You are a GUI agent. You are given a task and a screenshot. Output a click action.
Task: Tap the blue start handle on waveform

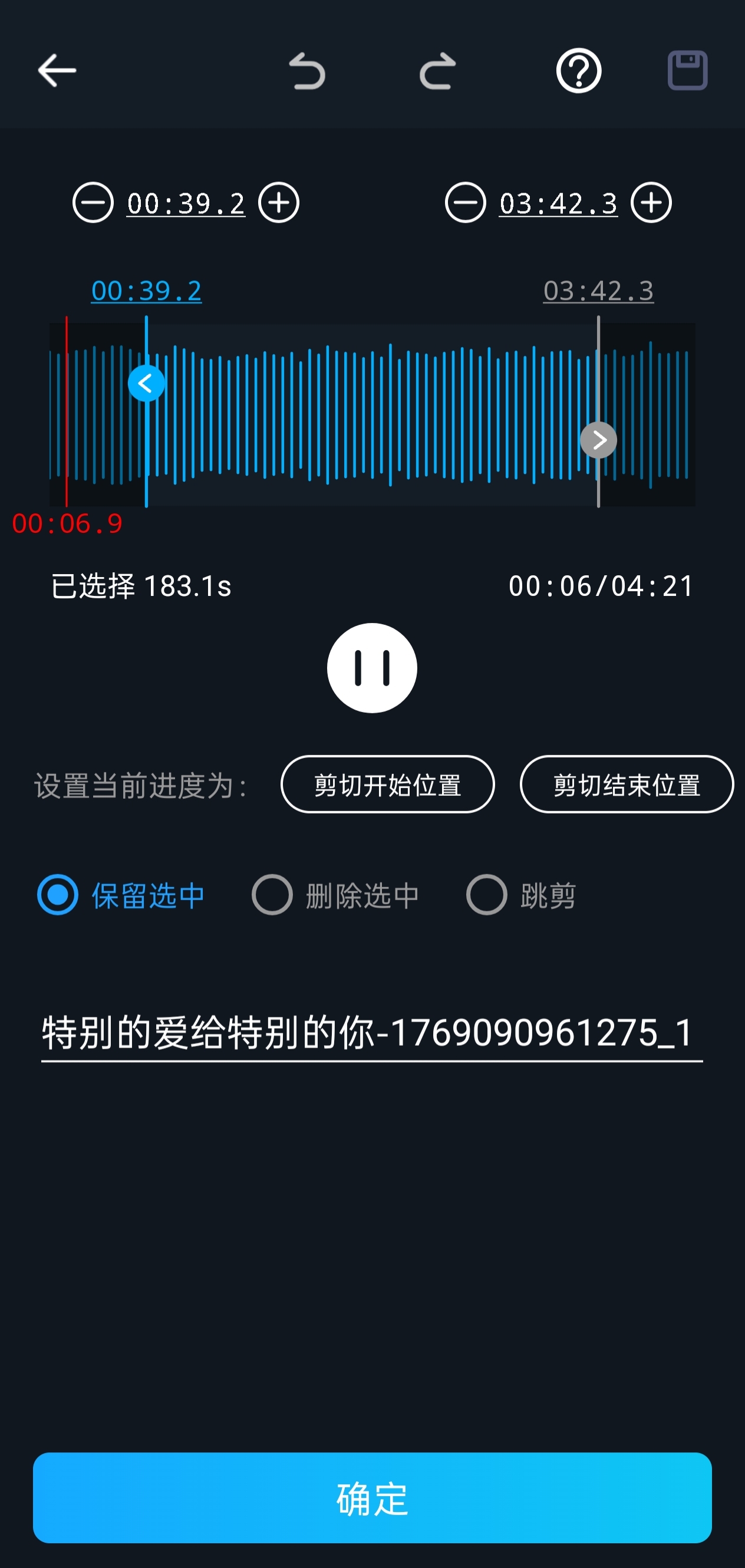(146, 384)
